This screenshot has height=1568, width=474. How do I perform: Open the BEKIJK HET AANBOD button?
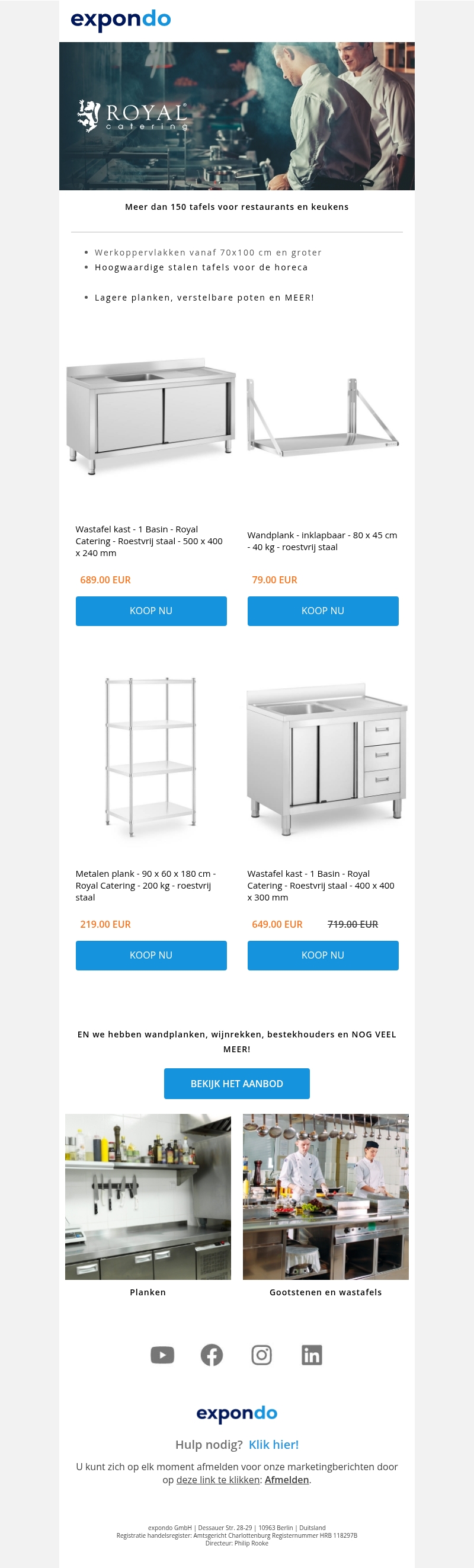[x=236, y=1084]
